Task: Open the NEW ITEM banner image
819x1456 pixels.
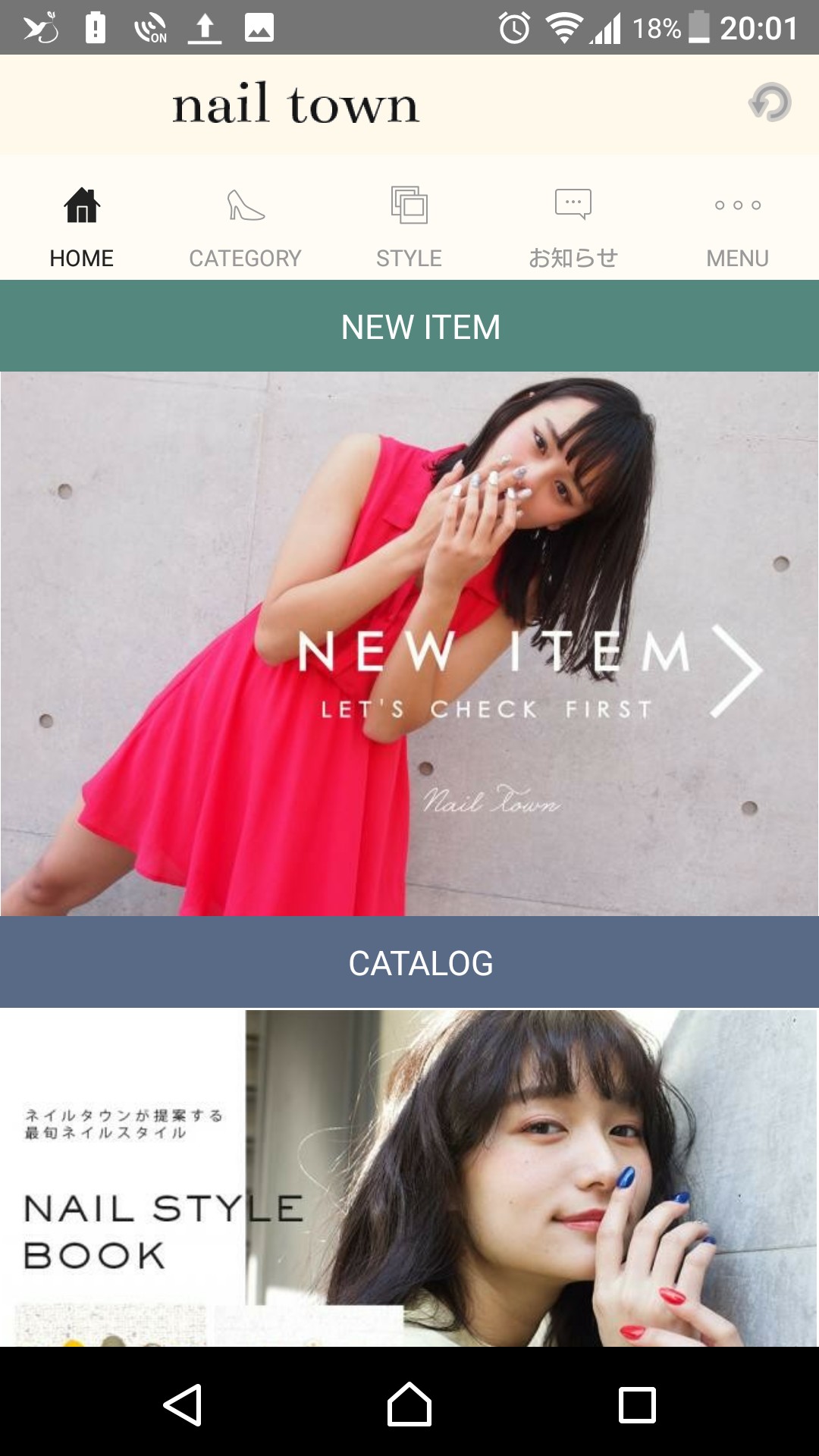Action: 409,643
